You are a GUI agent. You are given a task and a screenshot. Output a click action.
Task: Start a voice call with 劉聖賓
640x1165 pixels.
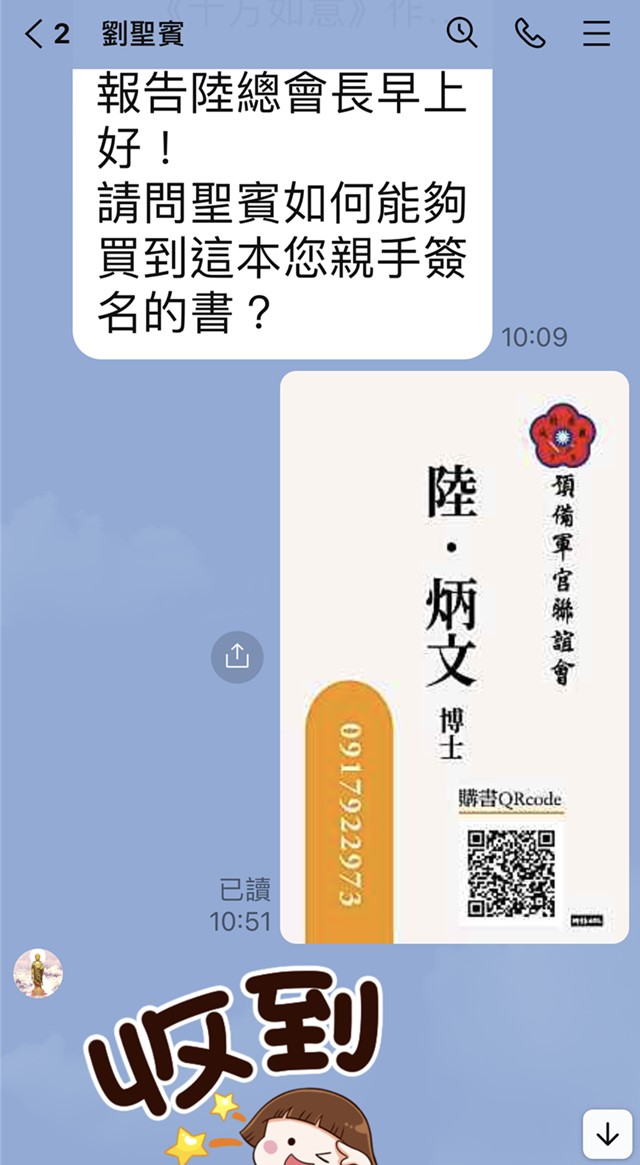pos(529,33)
